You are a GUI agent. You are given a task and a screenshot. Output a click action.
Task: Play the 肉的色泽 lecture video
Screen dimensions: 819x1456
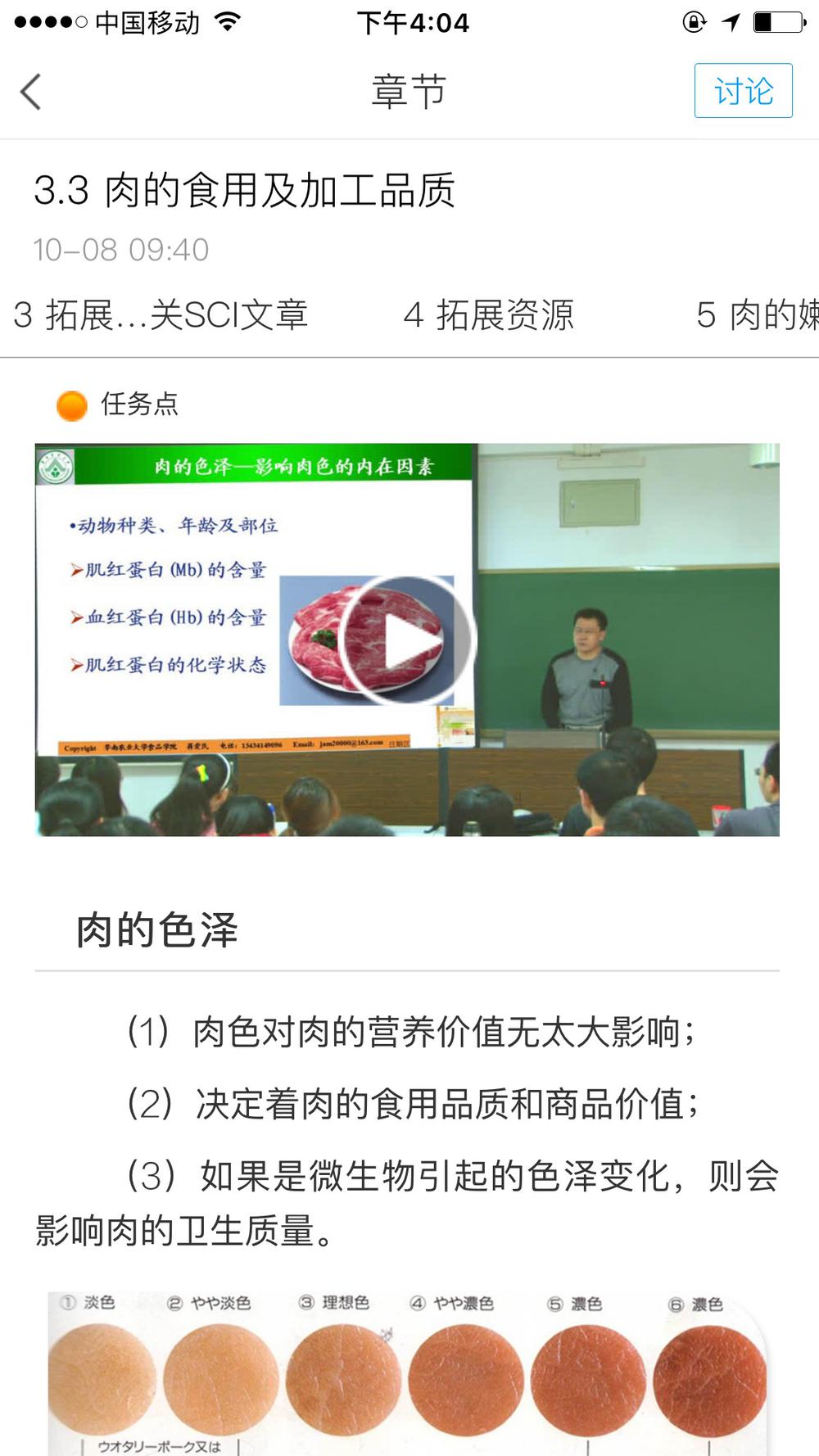pos(407,640)
